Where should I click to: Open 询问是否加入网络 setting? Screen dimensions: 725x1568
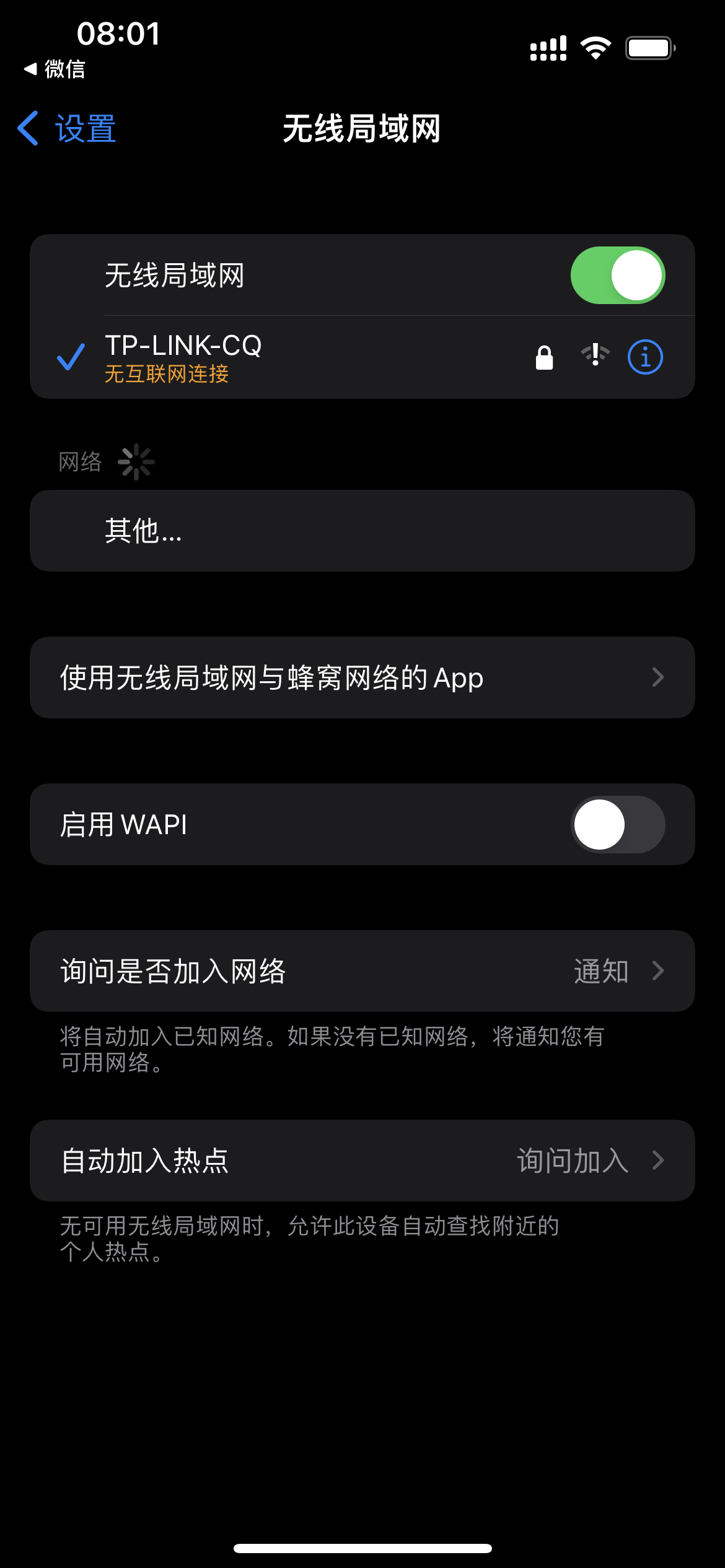[x=362, y=971]
